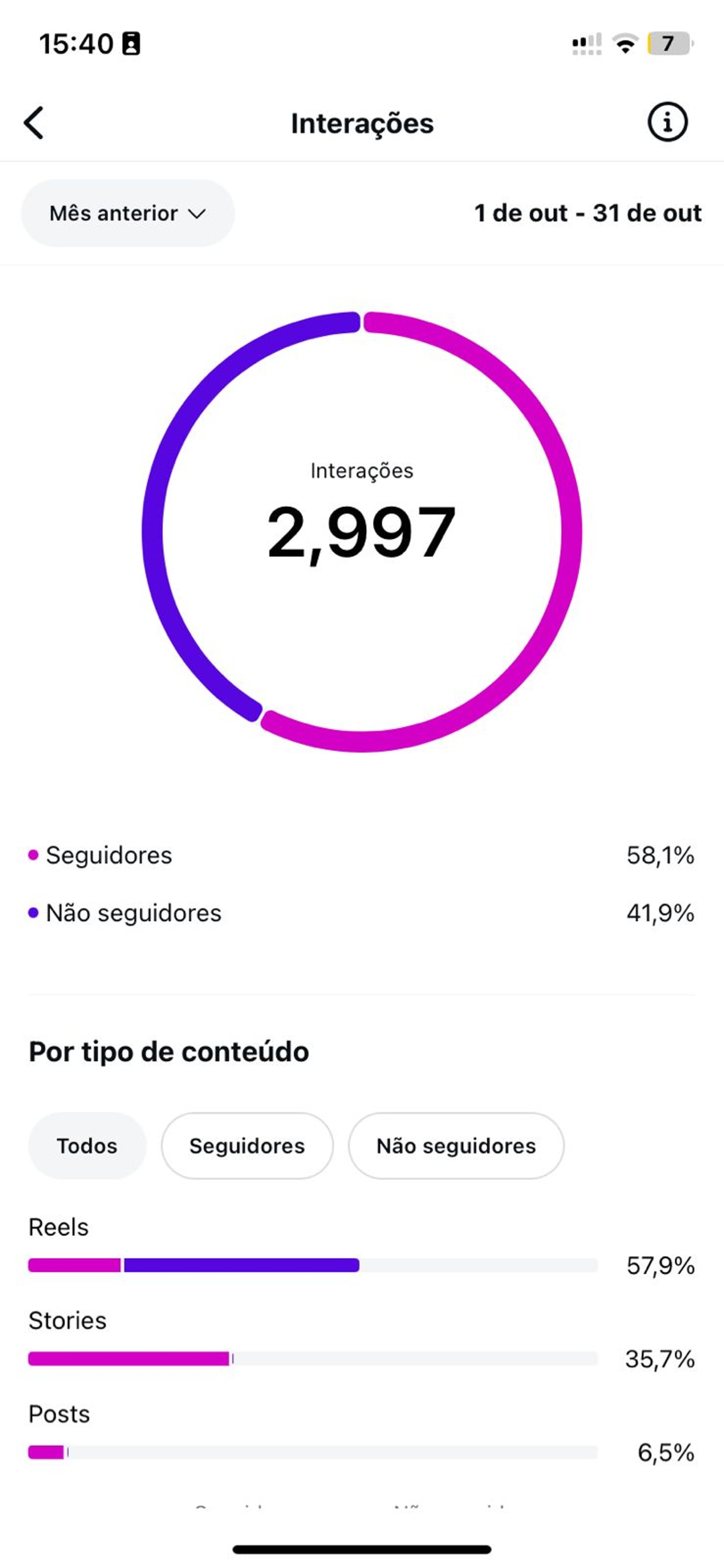Open the info icon about Interações
724x1568 pixels.
coord(667,122)
